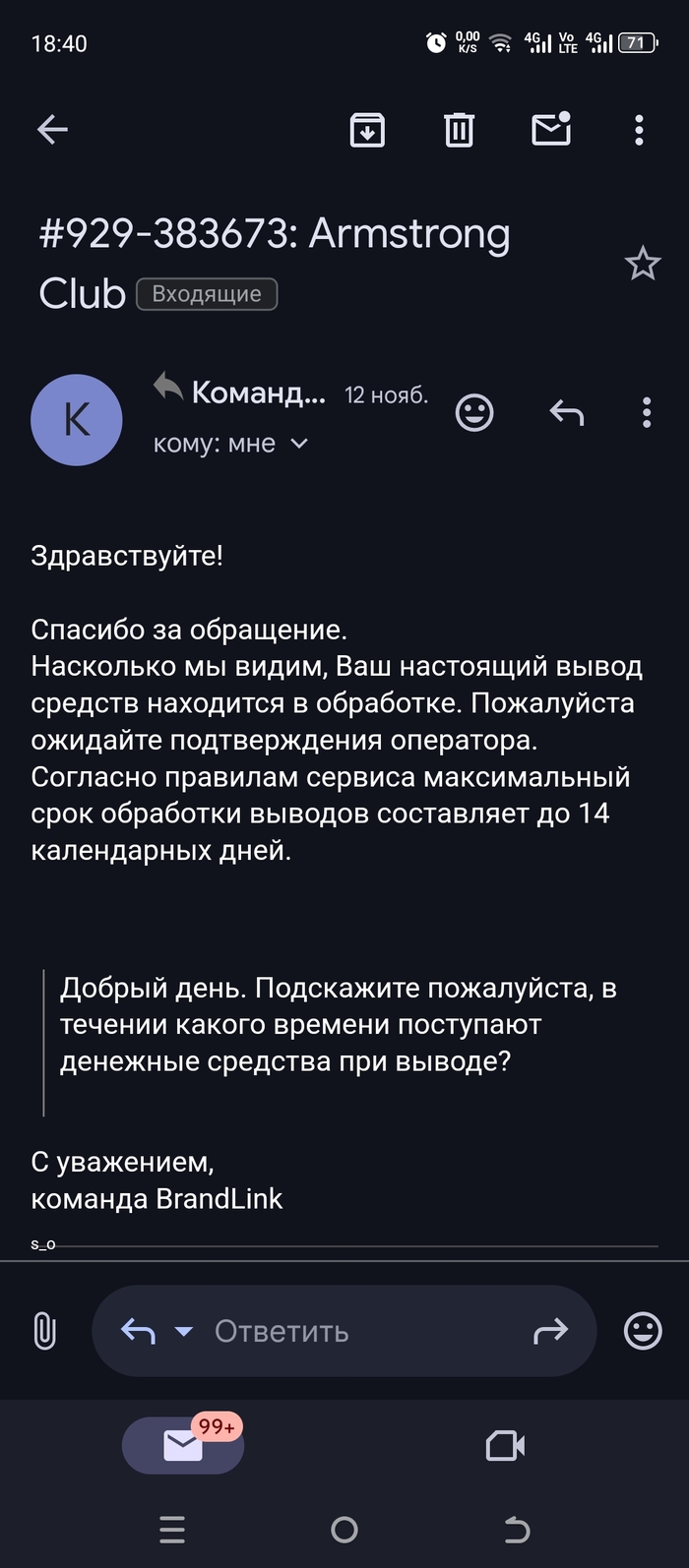The image size is (689, 1568).
Task: Switch to the Mail tab
Action: (x=183, y=1445)
